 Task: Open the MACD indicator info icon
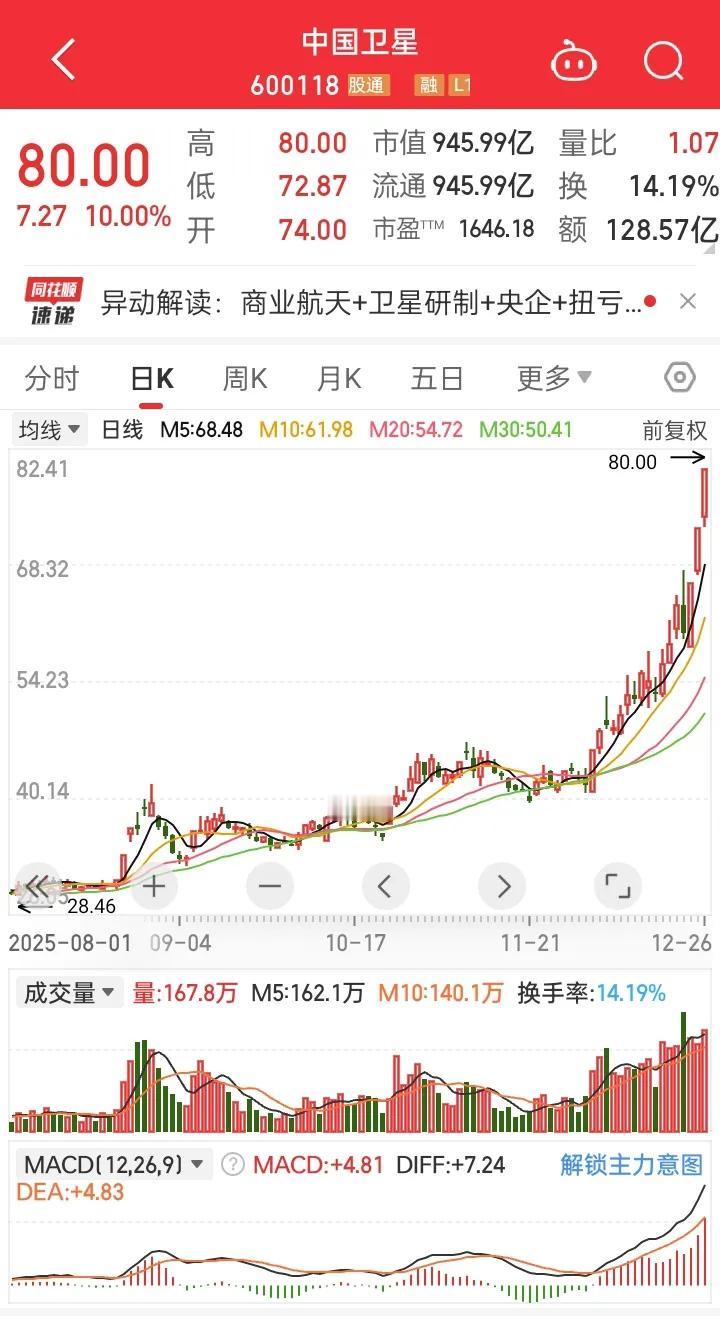(233, 1163)
